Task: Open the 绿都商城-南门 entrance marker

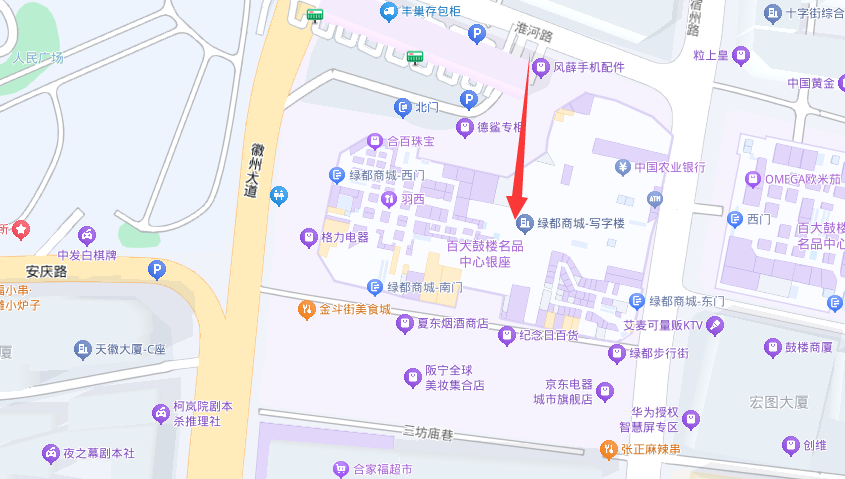Action: 374,287
